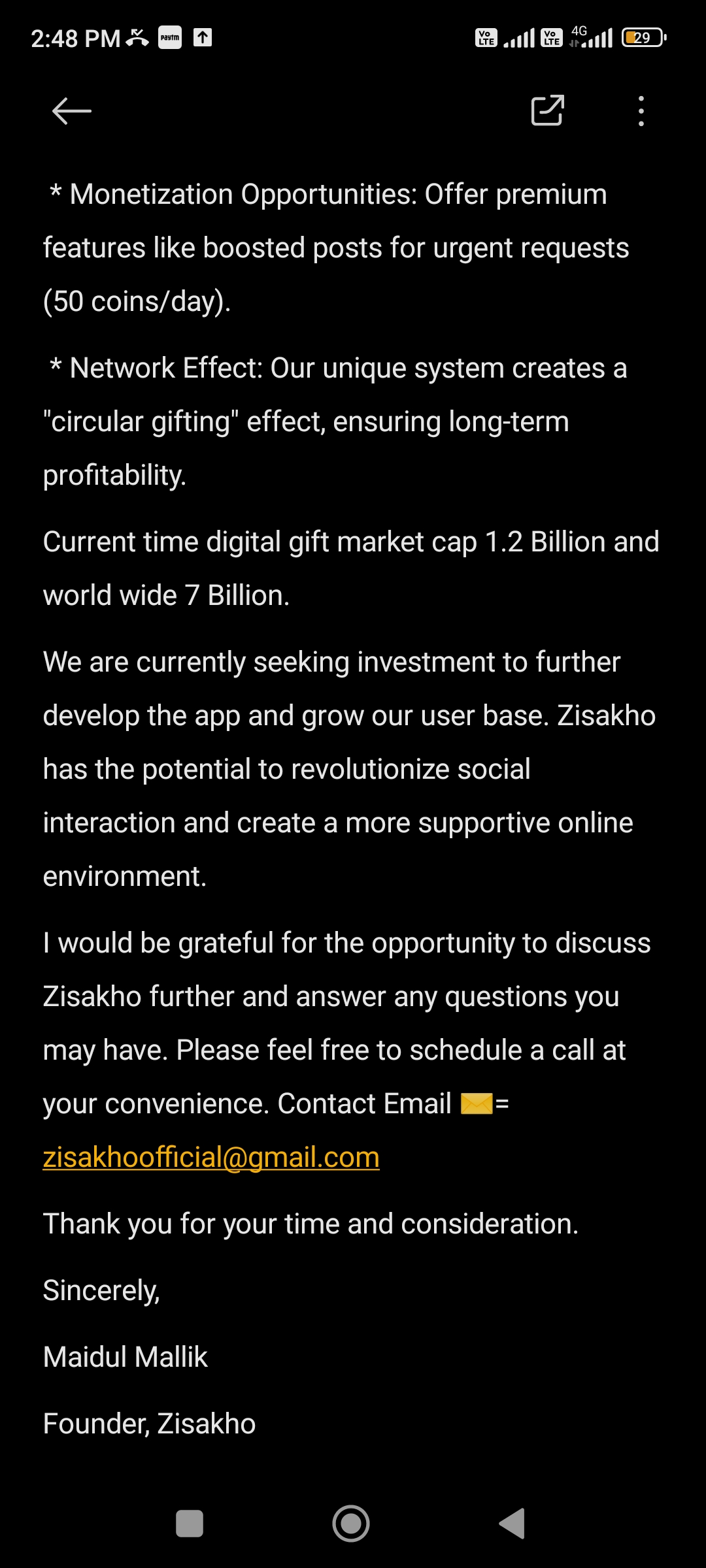Open the three-dot overflow menu
The width and height of the screenshot is (706, 1568).
click(641, 111)
